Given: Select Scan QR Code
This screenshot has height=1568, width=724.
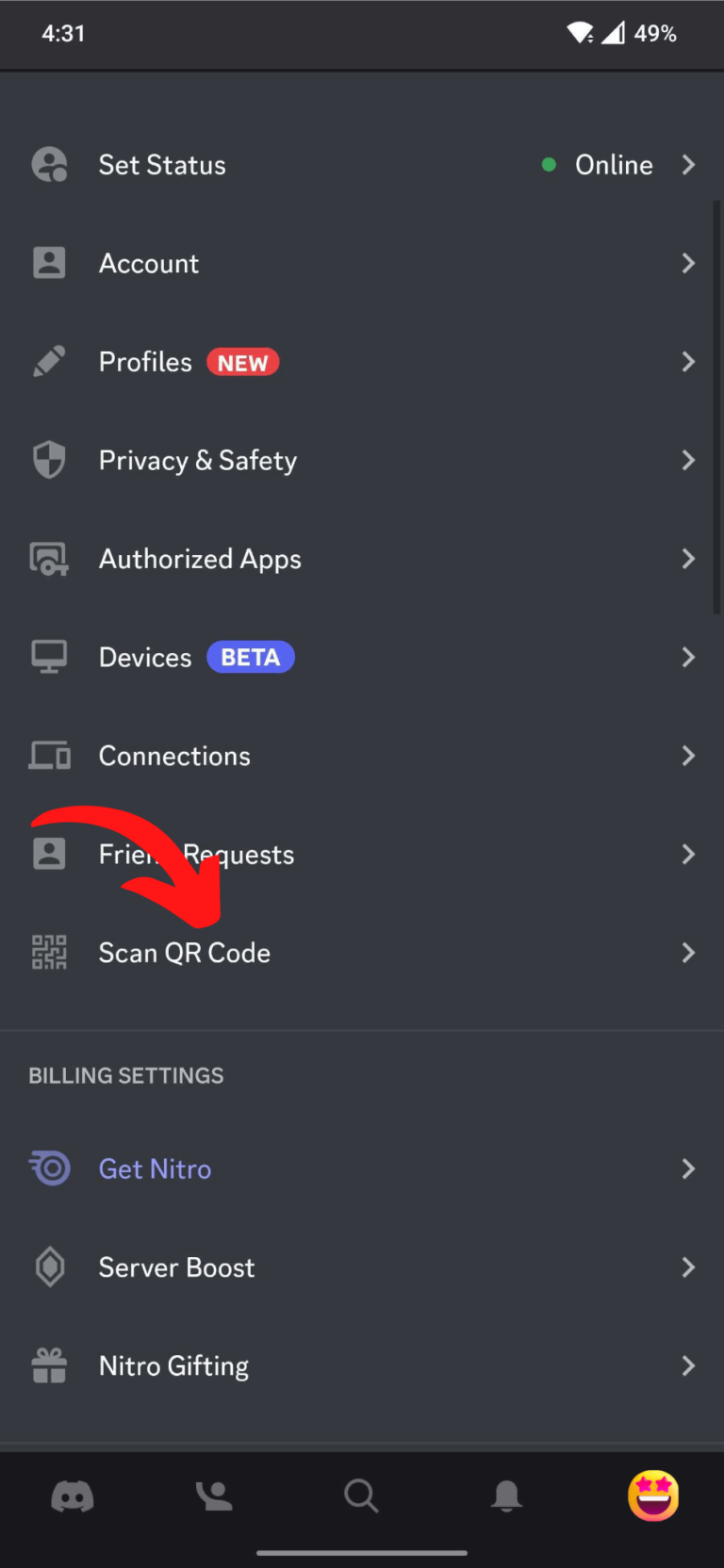Looking at the screenshot, I should (184, 953).
